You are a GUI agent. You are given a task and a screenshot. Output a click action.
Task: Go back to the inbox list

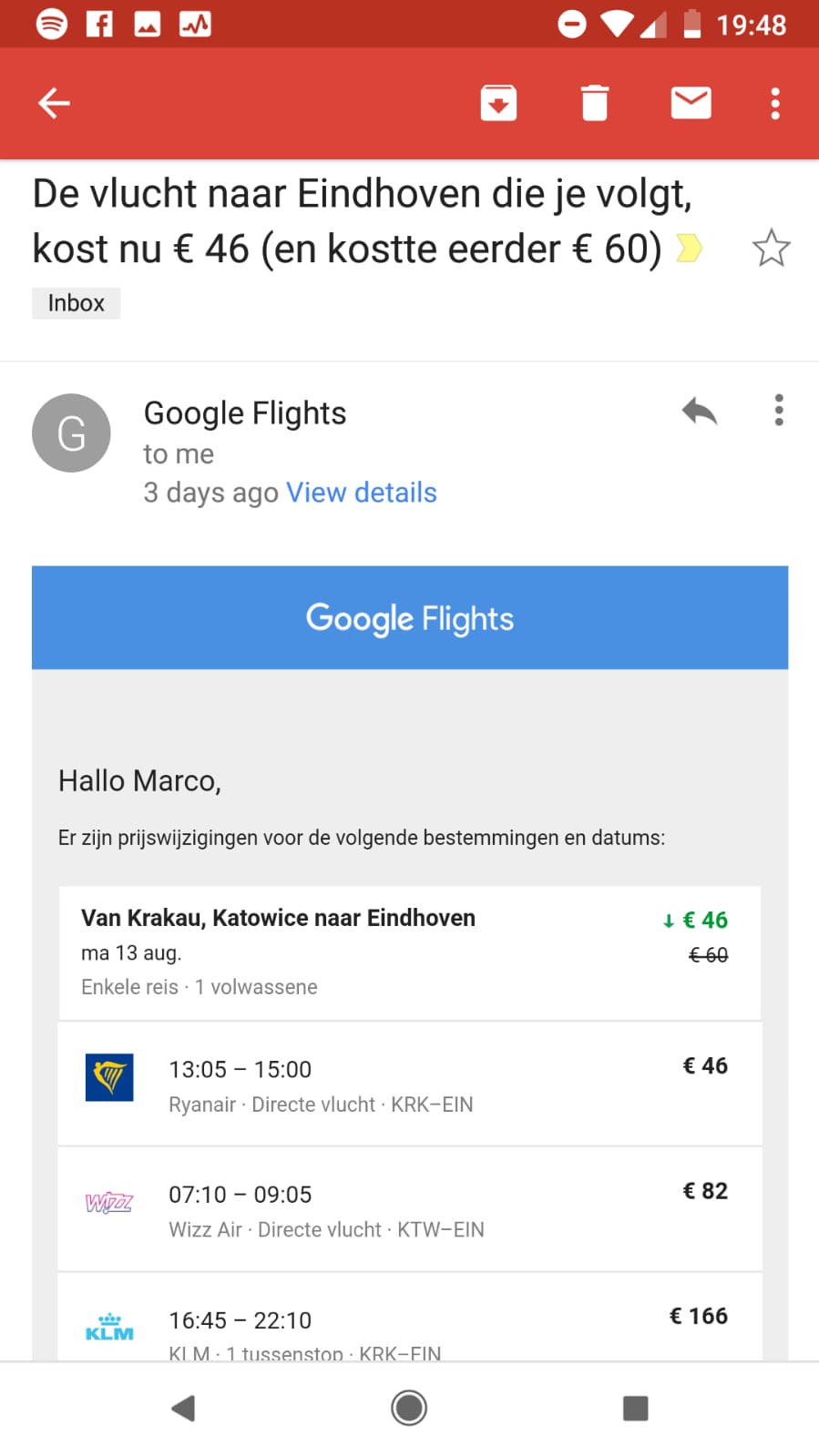pos(54,103)
